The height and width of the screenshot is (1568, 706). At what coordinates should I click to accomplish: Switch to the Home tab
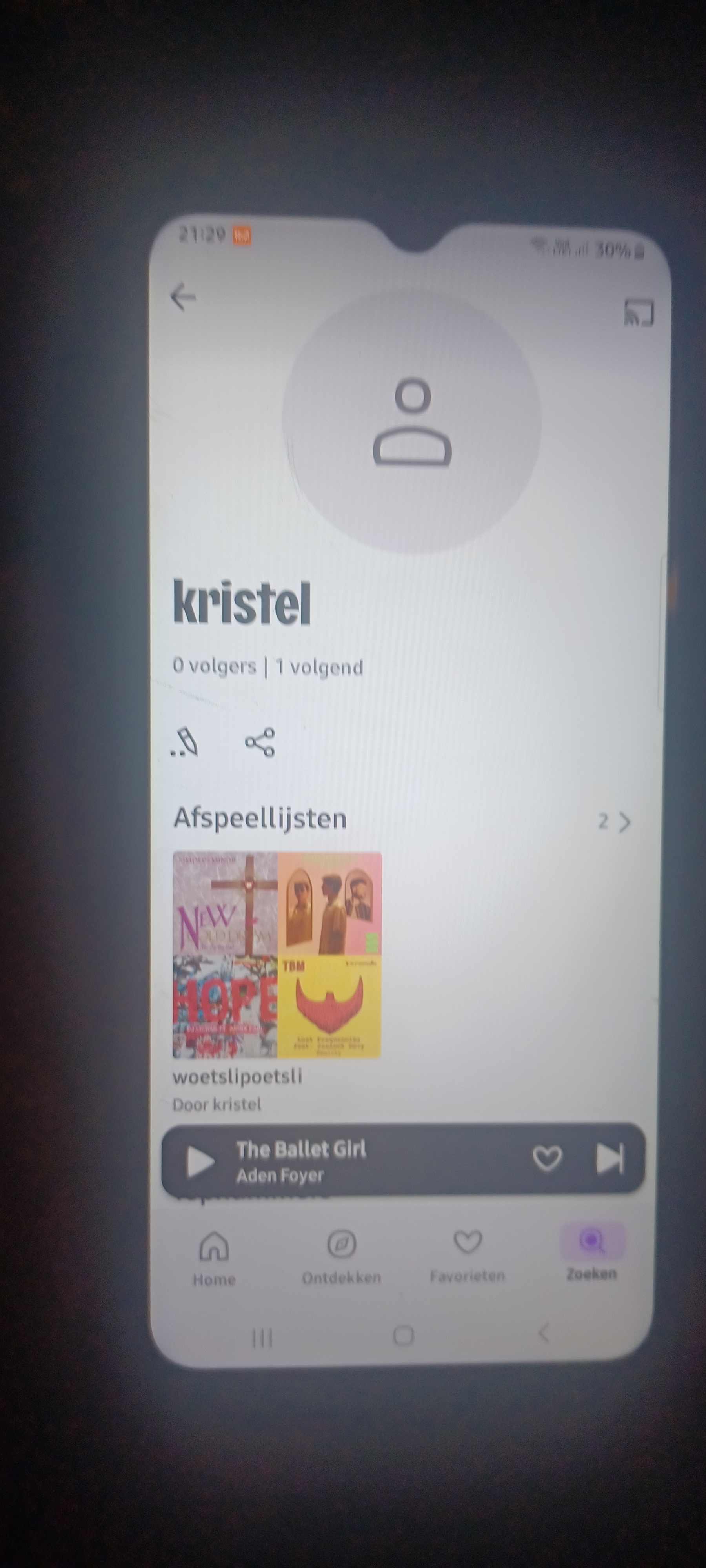[x=214, y=1257]
